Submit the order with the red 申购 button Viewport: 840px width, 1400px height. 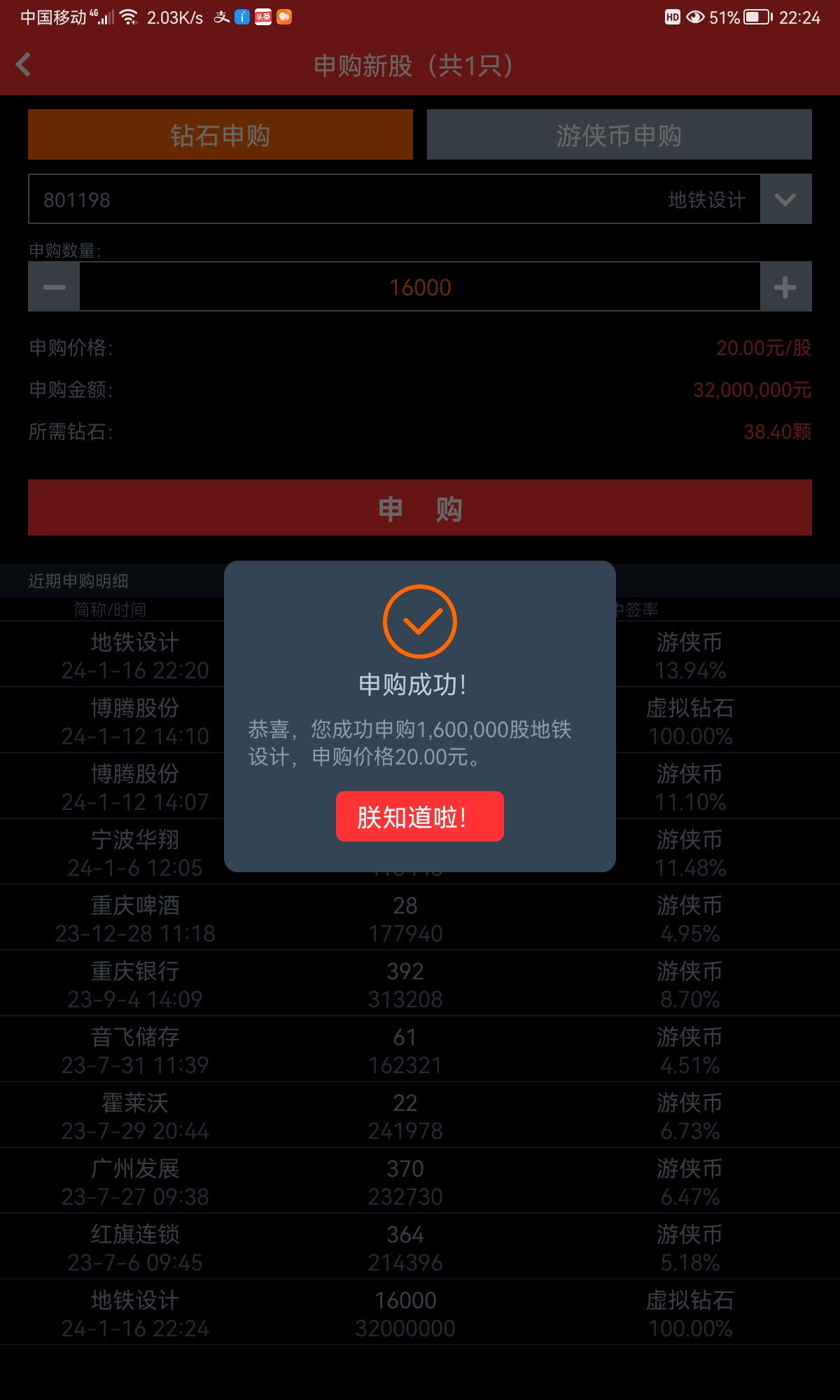(420, 507)
